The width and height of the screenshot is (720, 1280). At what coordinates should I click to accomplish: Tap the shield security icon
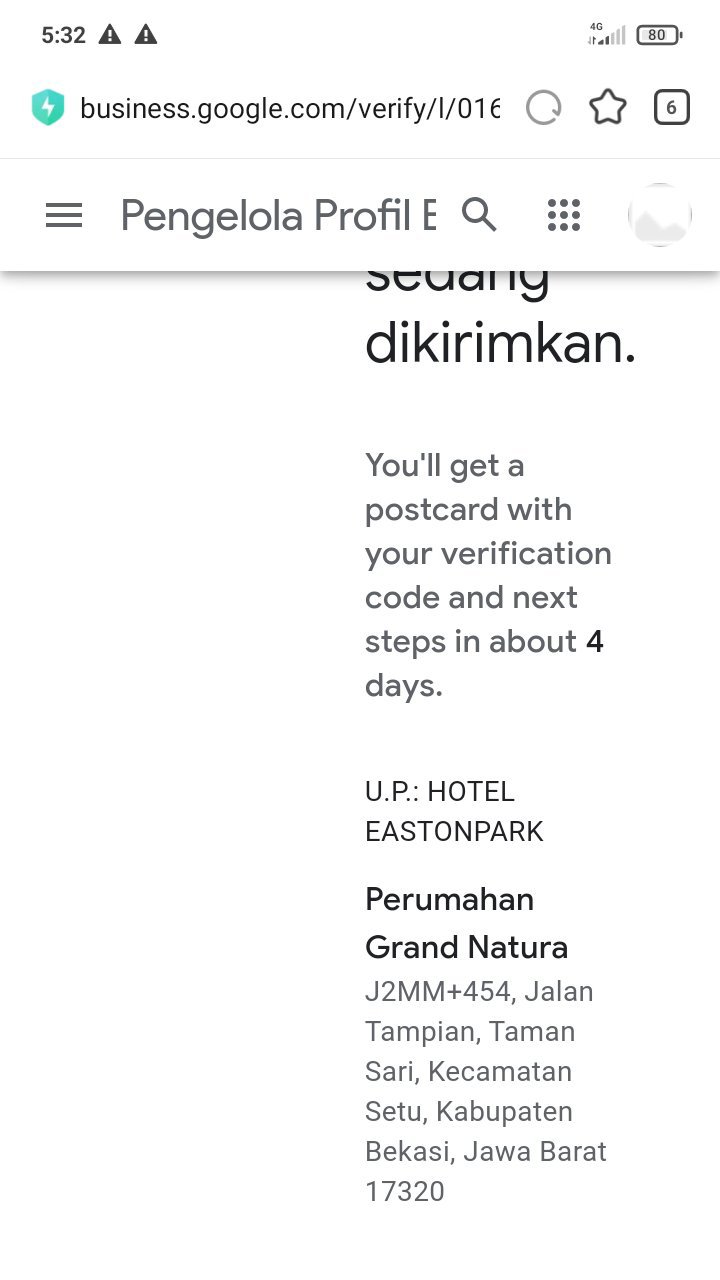[x=48, y=108]
